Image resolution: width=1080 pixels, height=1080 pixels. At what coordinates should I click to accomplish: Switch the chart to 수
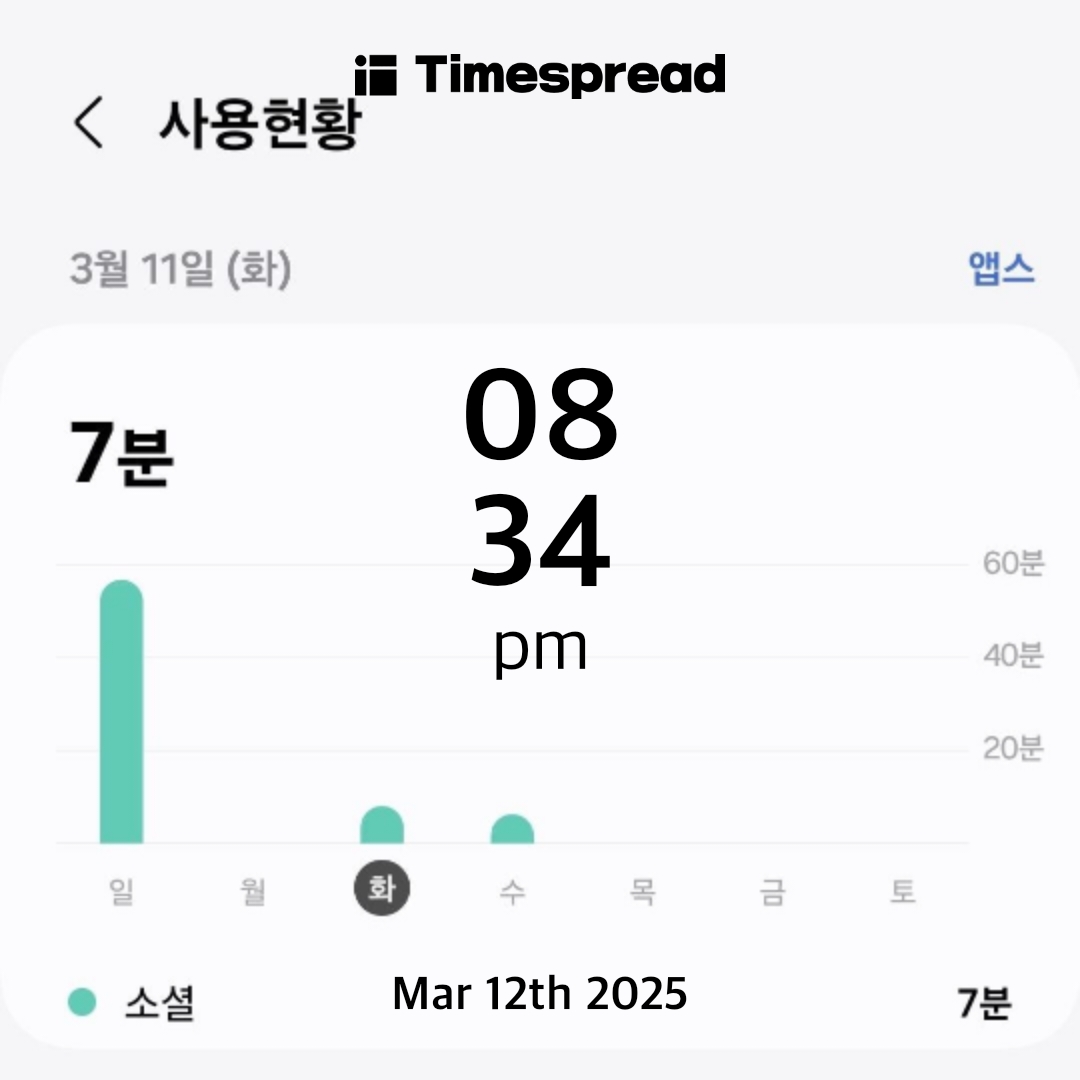512,891
